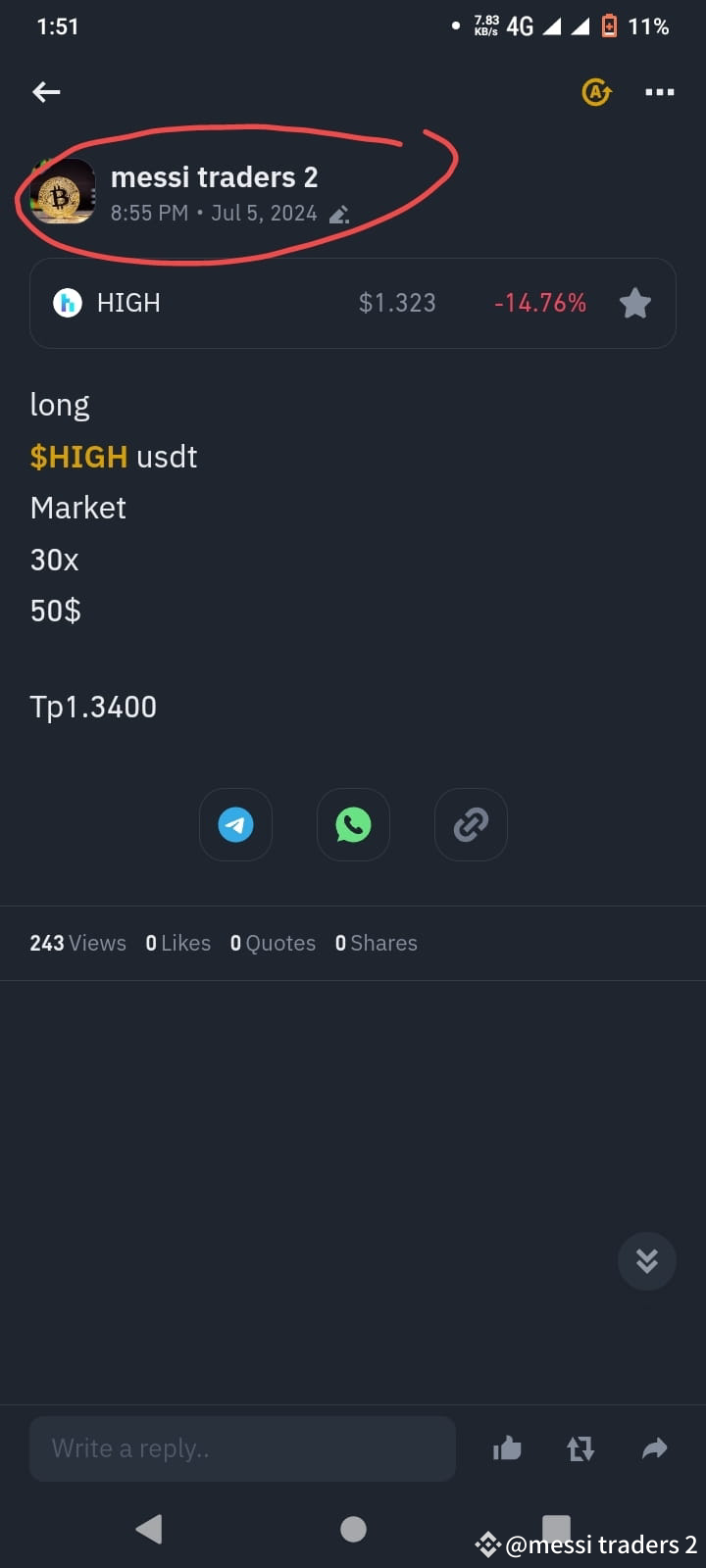Tap the back arrow to leave the post

click(45, 91)
